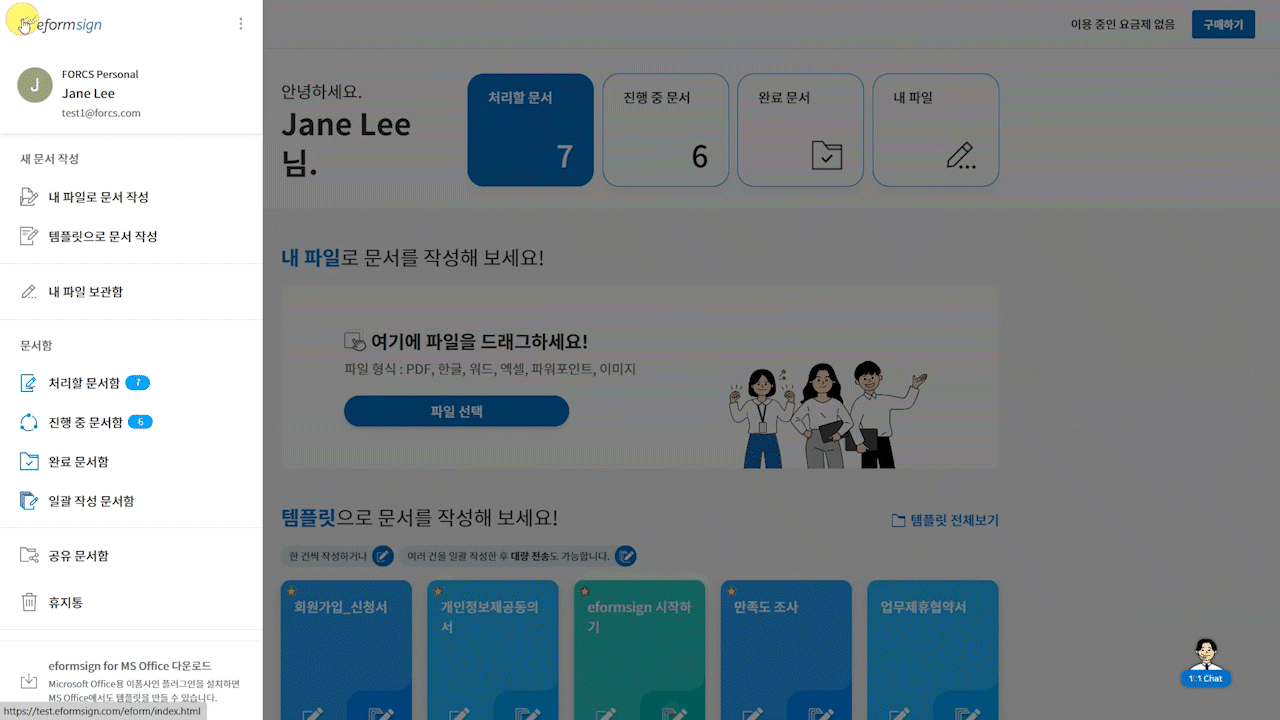Open 진행 중 문서함
This screenshot has width=1280, height=720.
(85, 422)
